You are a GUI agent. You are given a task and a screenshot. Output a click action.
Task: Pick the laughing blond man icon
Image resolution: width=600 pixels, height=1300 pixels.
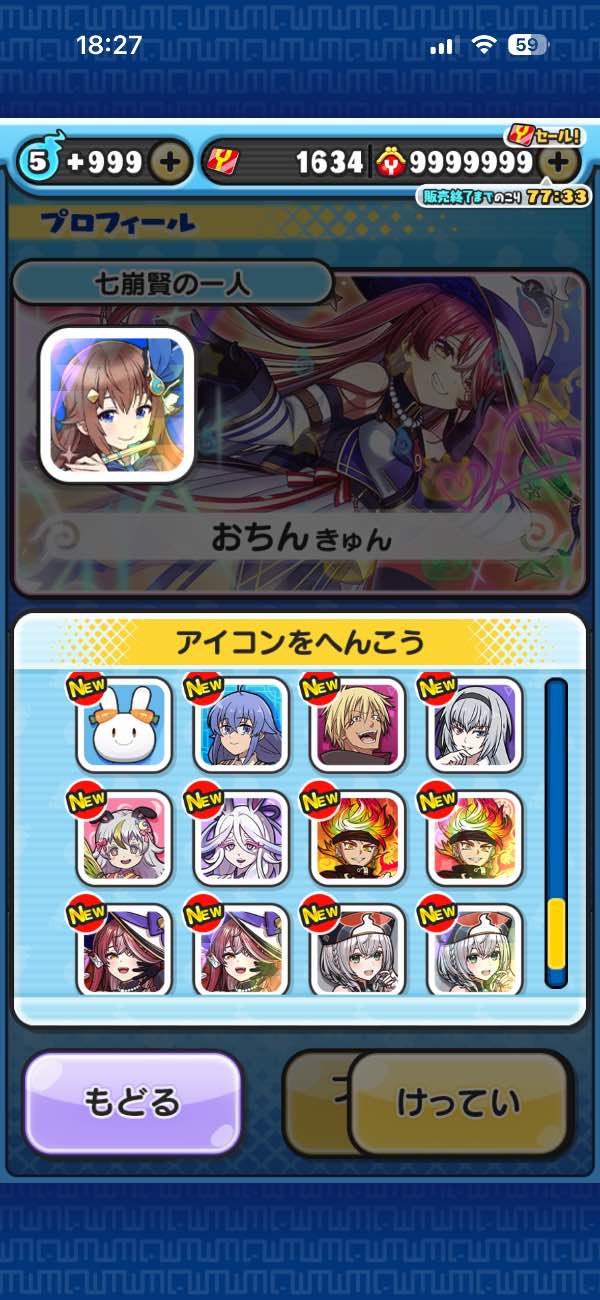[358, 725]
